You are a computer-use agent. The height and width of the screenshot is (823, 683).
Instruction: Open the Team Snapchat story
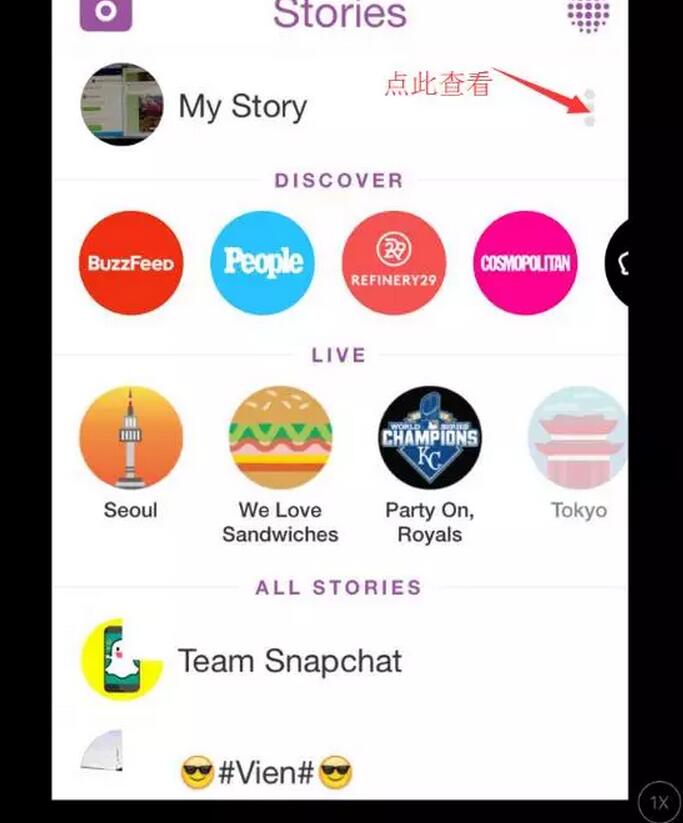click(x=289, y=661)
